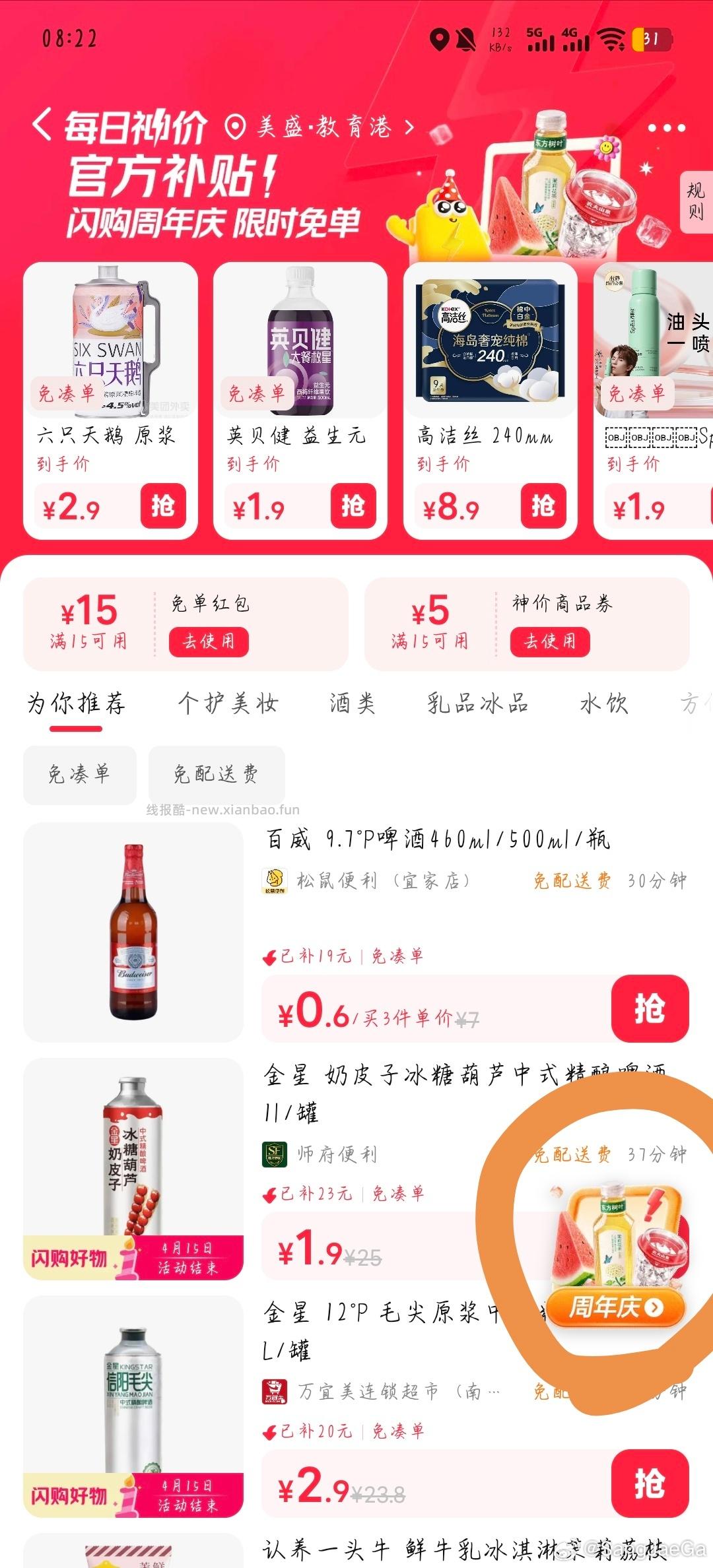This screenshot has width=713, height=1568.
Task: Switch to the 乳品冰品 tab
Action: click(x=478, y=703)
